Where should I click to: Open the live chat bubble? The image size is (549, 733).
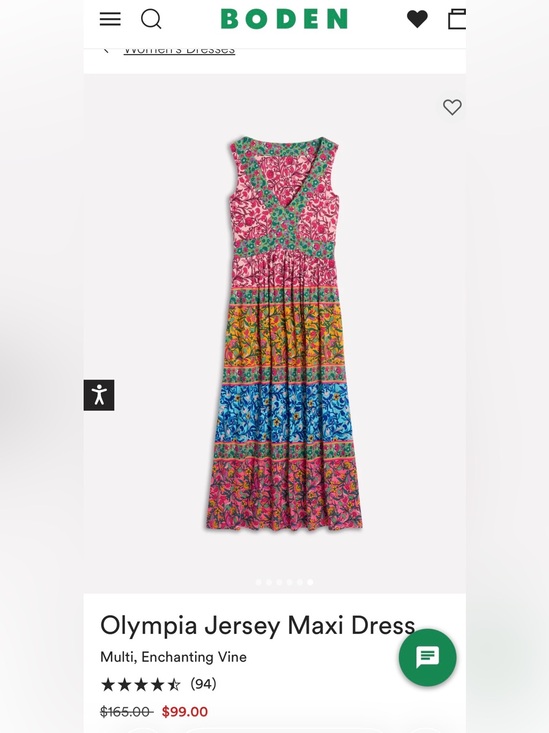[427, 657]
